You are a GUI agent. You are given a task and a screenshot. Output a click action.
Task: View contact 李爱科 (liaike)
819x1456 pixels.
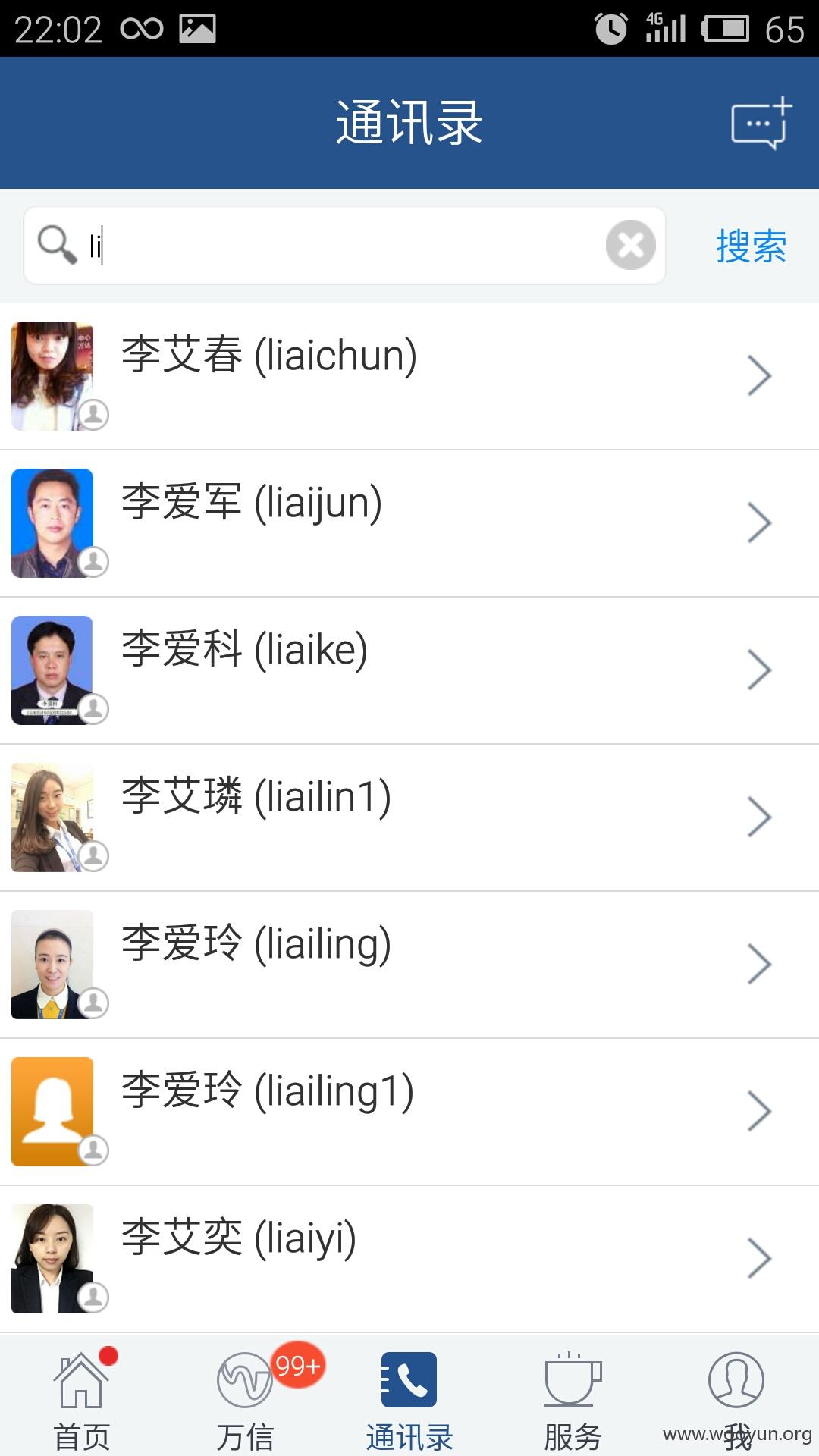[x=409, y=671]
